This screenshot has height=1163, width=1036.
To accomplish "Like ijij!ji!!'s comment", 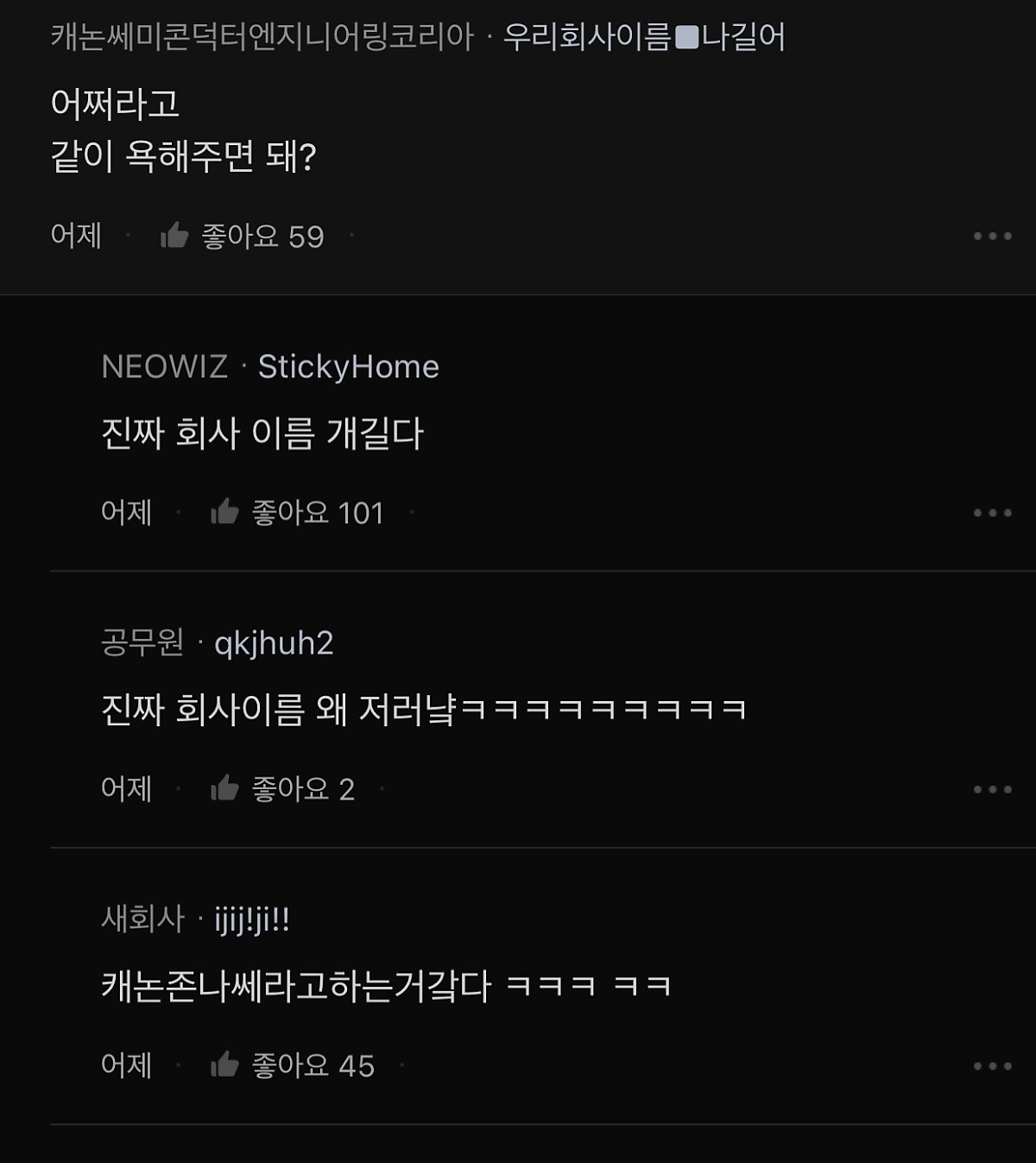I will pos(225,1065).
